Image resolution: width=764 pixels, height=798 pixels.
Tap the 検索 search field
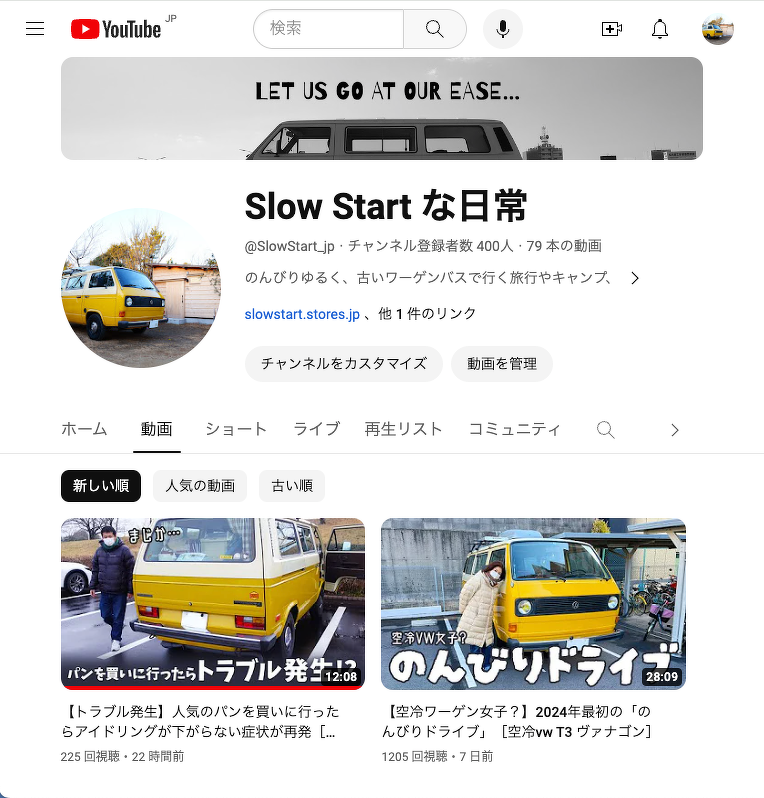click(330, 29)
